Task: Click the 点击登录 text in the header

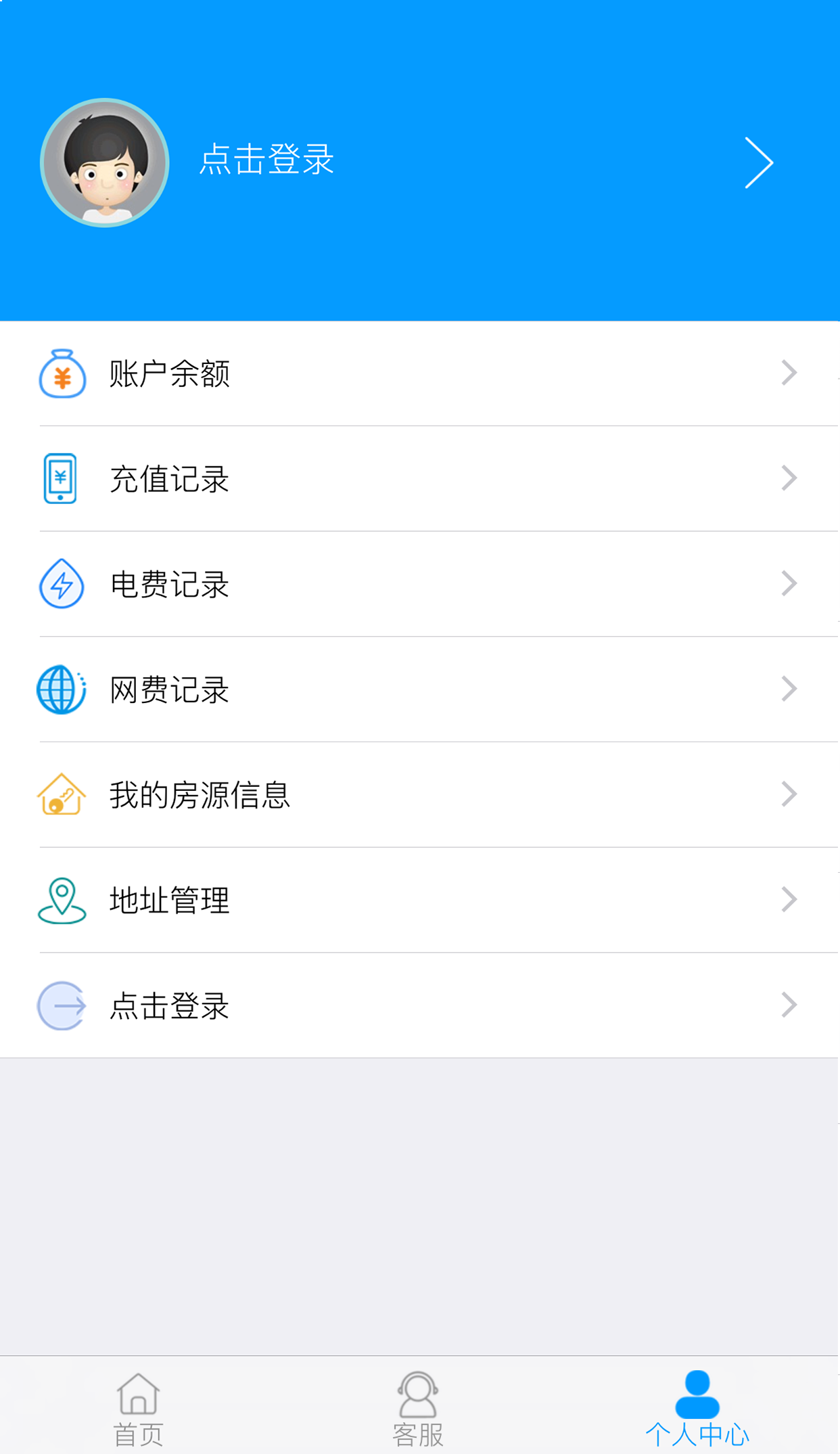Action: pyautogui.click(x=266, y=160)
